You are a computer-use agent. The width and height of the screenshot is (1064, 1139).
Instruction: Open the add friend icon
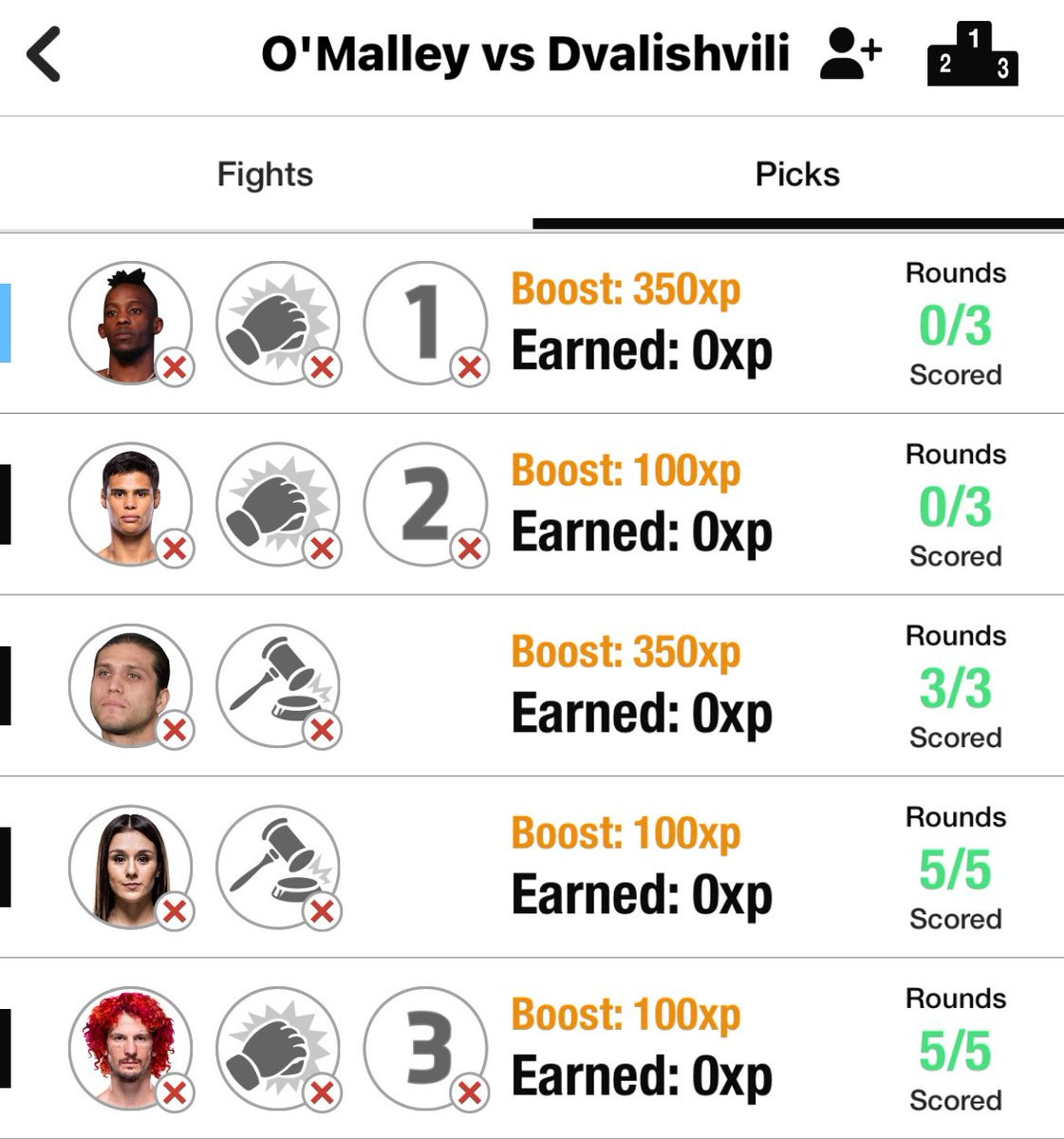tap(850, 53)
